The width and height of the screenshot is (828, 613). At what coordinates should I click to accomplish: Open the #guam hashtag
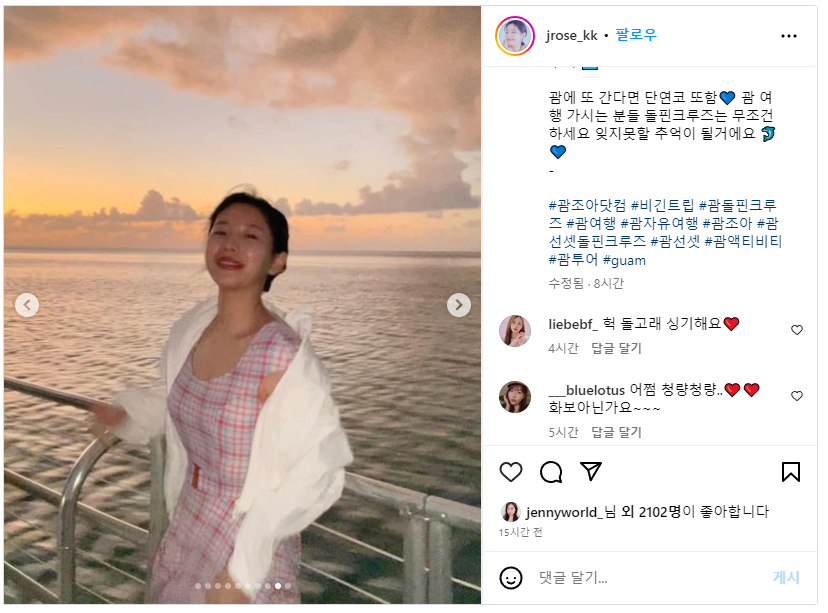[x=624, y=260]
